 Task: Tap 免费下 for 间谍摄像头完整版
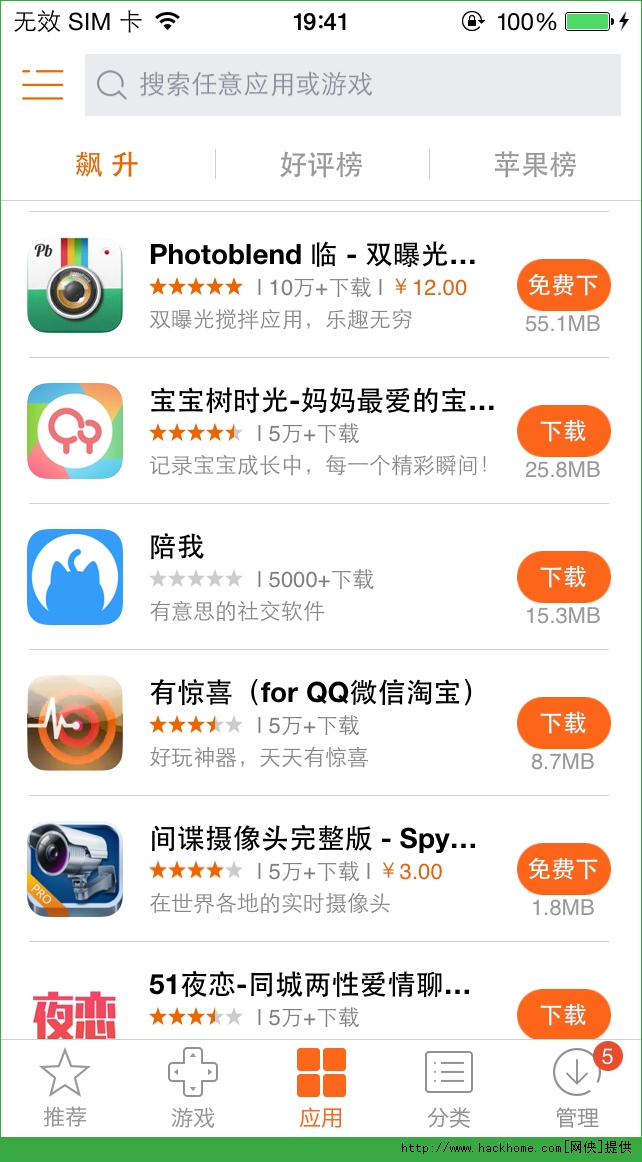(x=563, y=869)
